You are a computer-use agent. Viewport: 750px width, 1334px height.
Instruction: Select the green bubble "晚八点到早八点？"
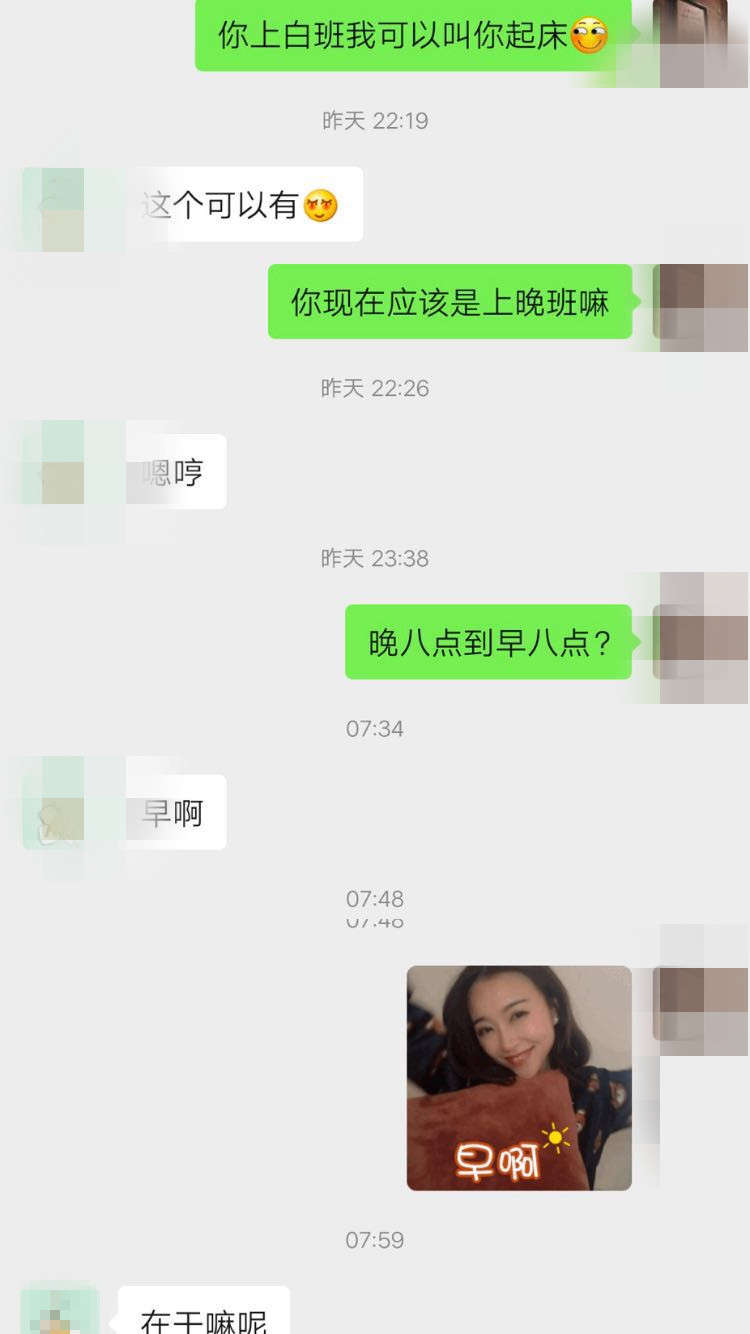point(488,642)
